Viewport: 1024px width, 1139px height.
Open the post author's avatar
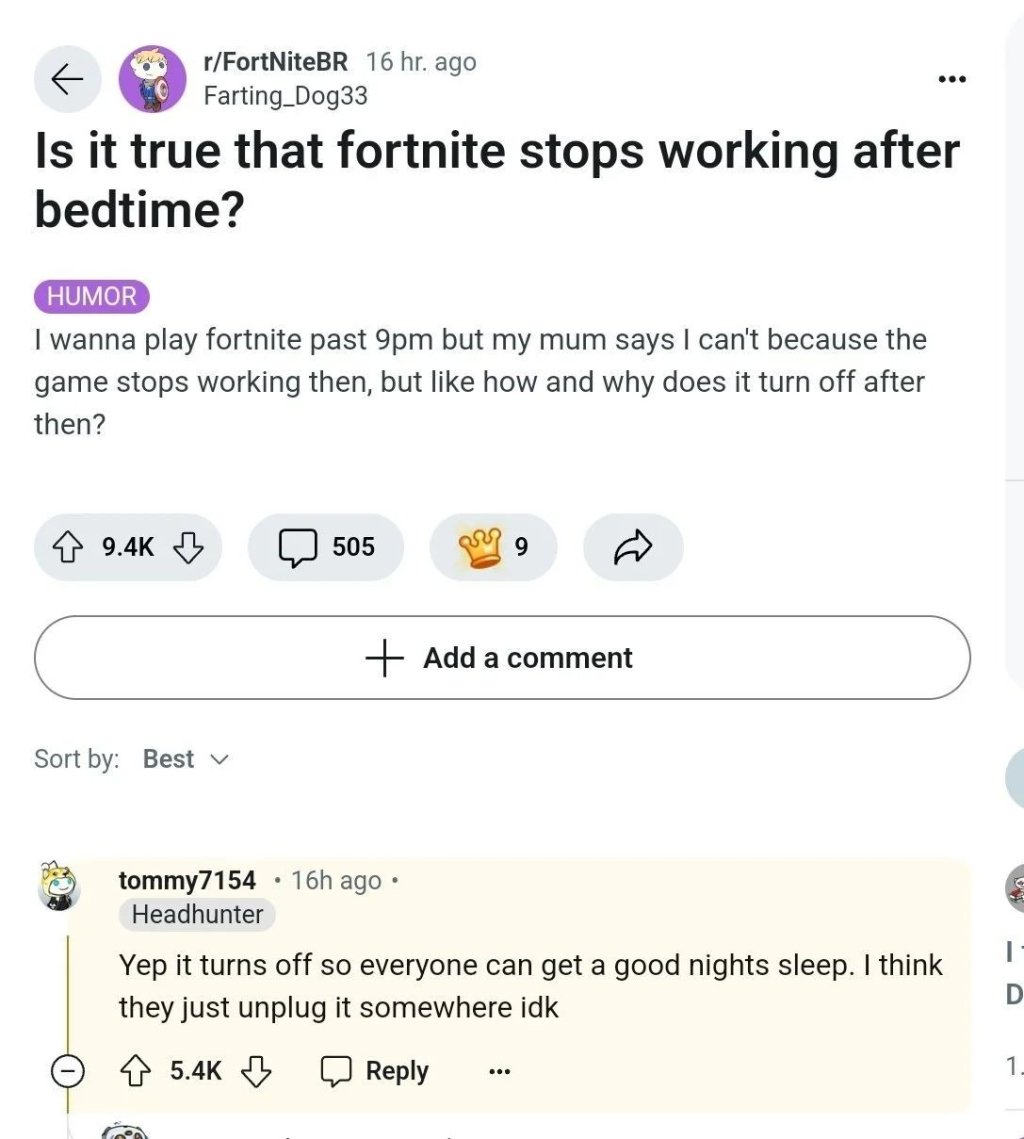[x=152, y=79]
